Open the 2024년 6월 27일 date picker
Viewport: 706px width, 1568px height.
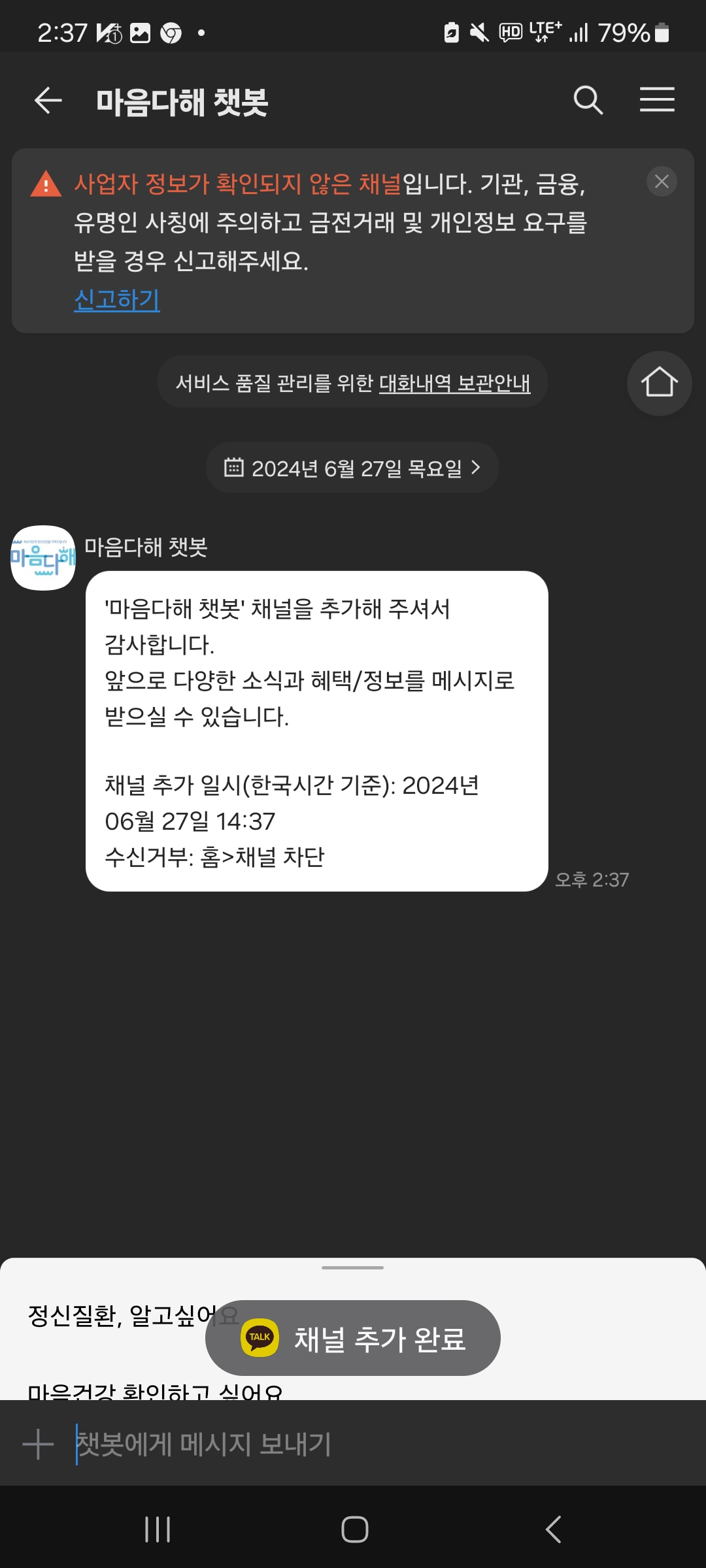click(352, 468)
